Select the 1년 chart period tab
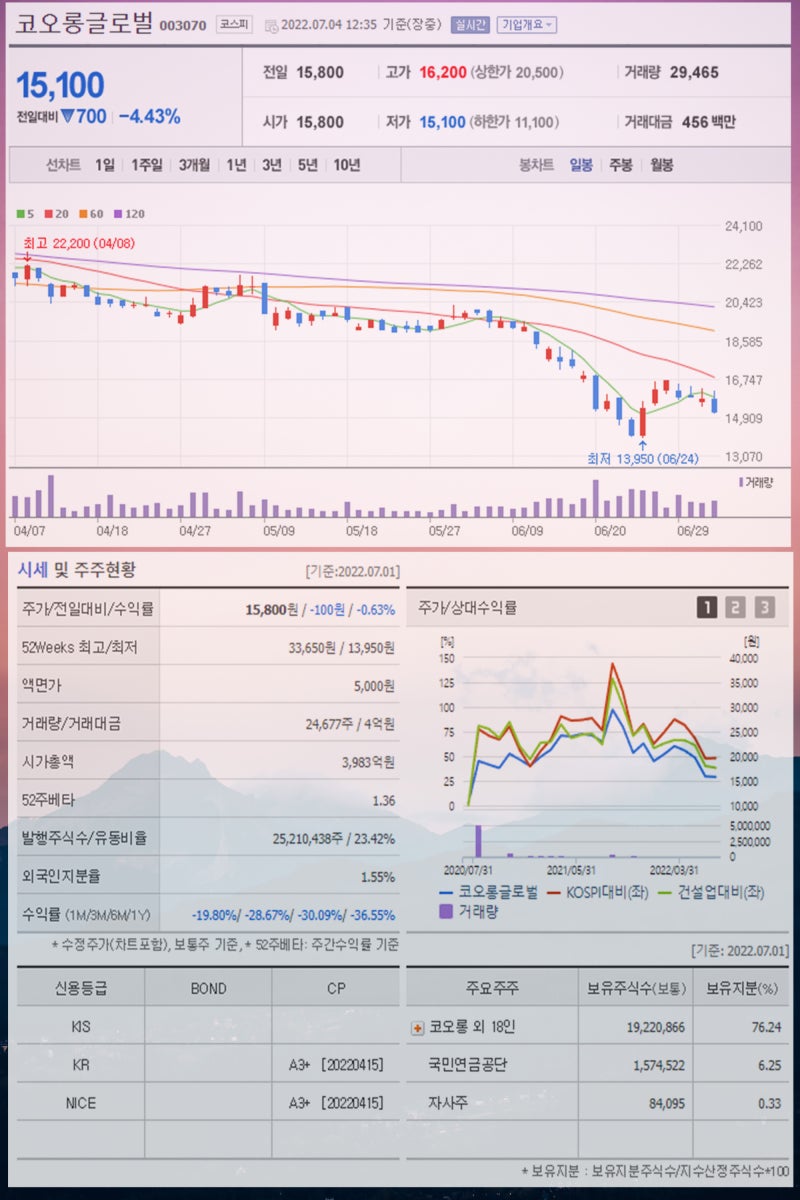800x1200 pixels. [x=234, y=164]
